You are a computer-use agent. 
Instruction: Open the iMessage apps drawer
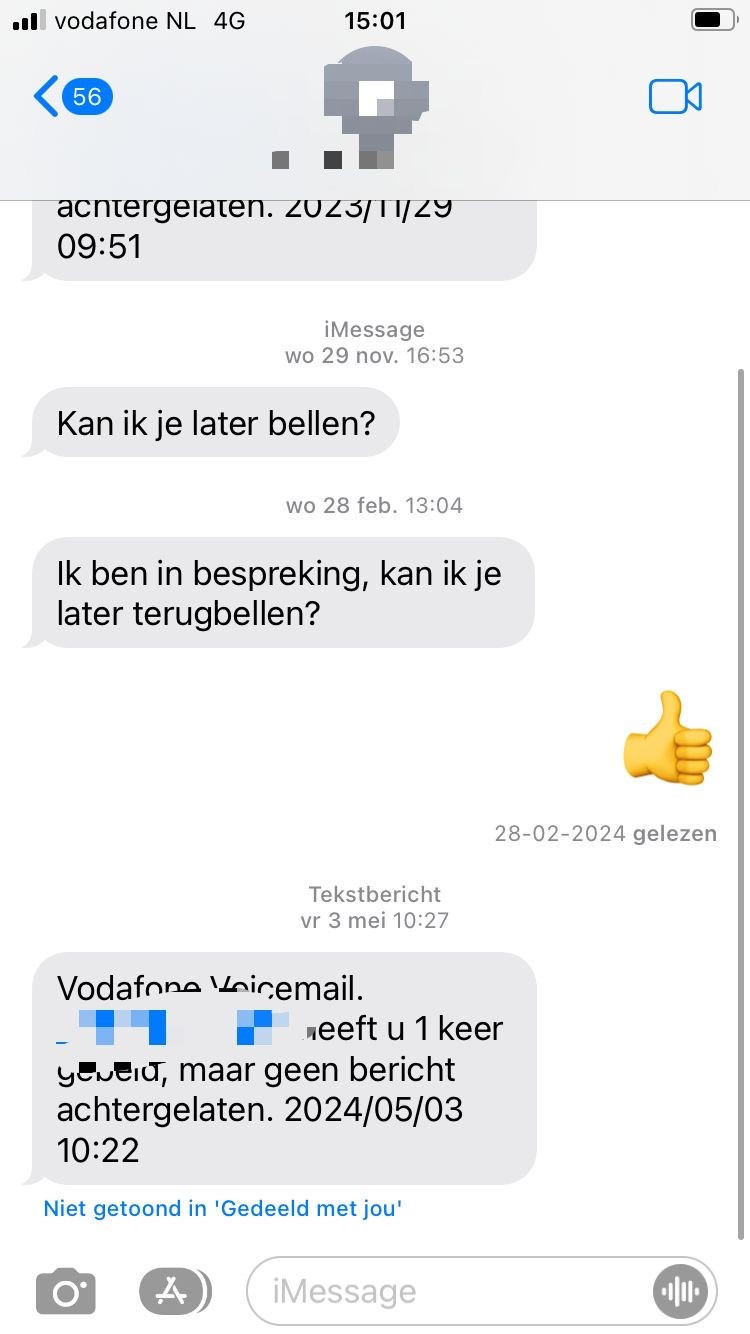(174, 1292)
